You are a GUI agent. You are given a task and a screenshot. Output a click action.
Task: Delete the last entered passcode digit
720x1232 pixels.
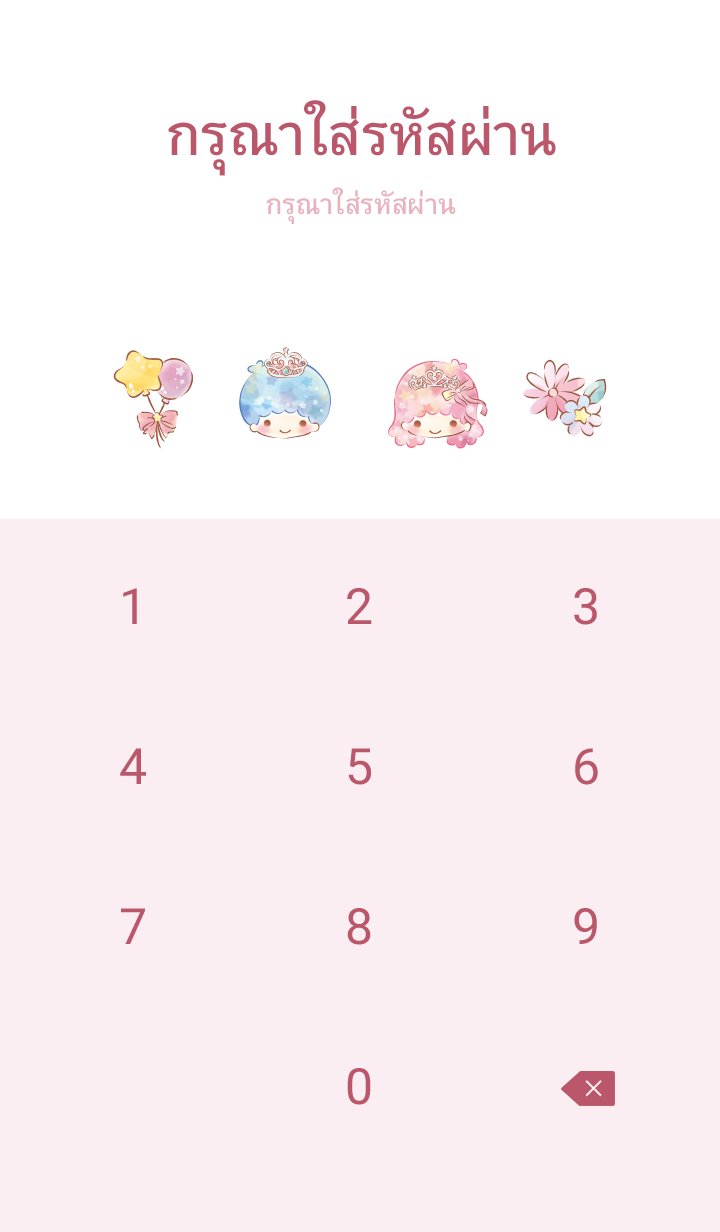coord(589,1088)
